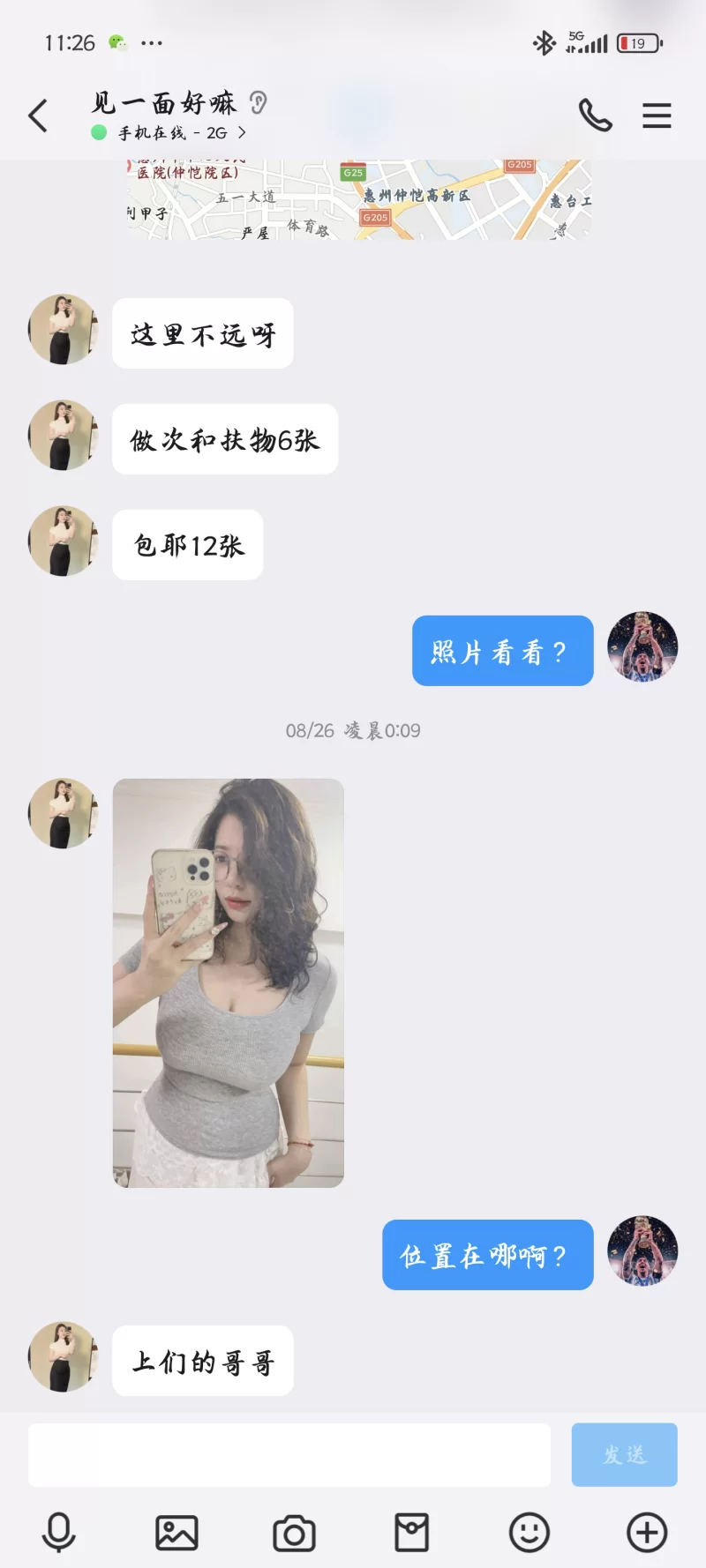
Task: Open my avatar beside 照片看看？
Action: (x=642, y=647)
